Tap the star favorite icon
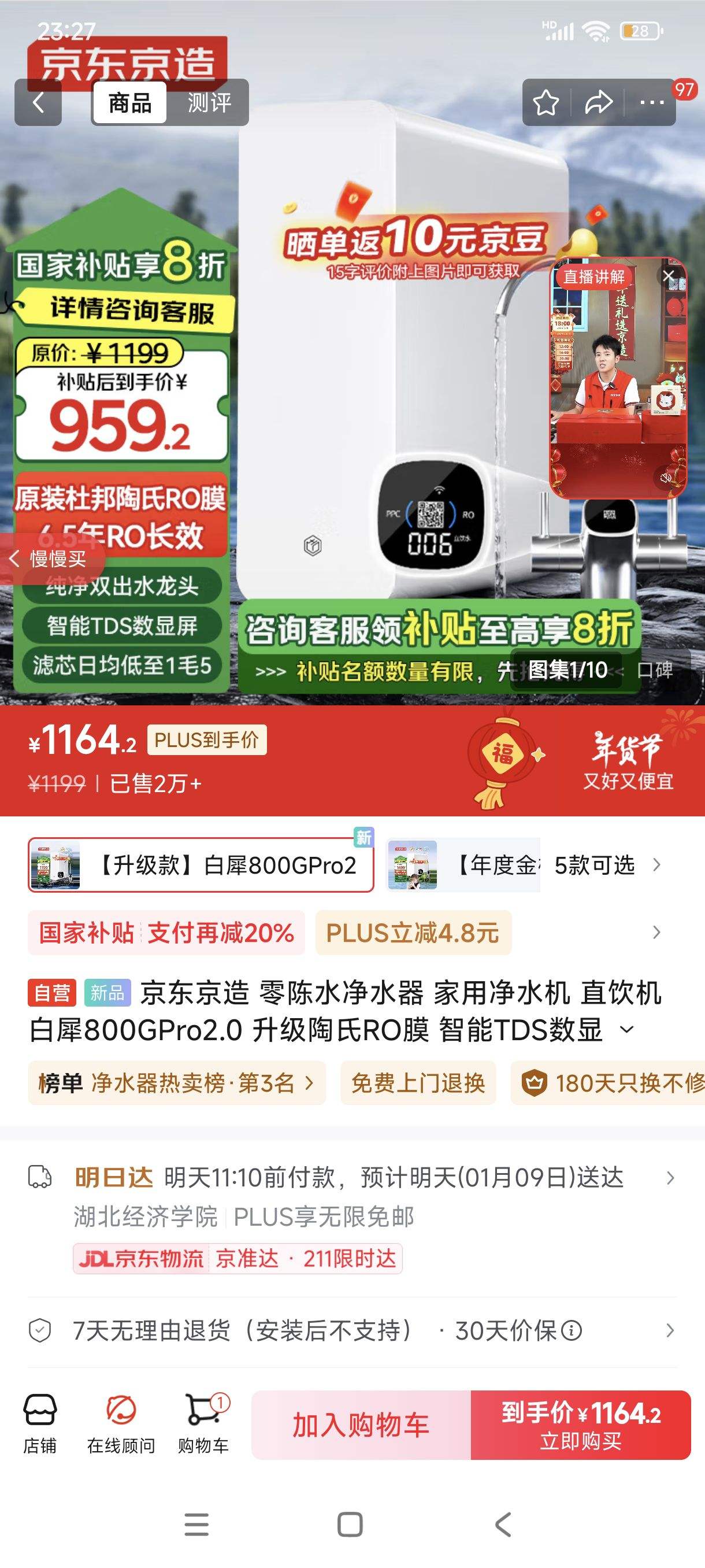This screenshot has height=1568, width=705. coord(546,103)
